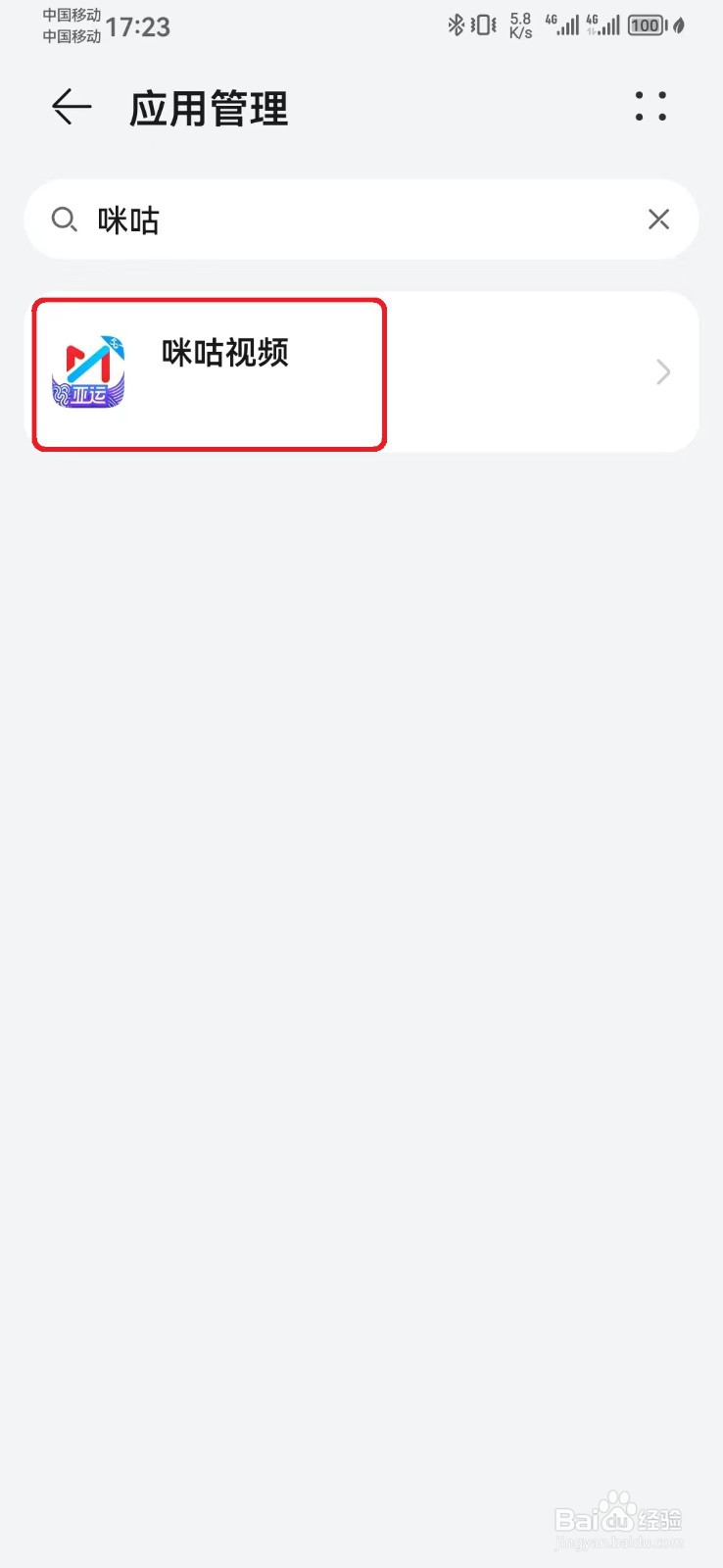Expand 咪咕视频 details via the right chevron
Screen dimensions: 723x1568
pyautogui.click(x=661, y=372)
